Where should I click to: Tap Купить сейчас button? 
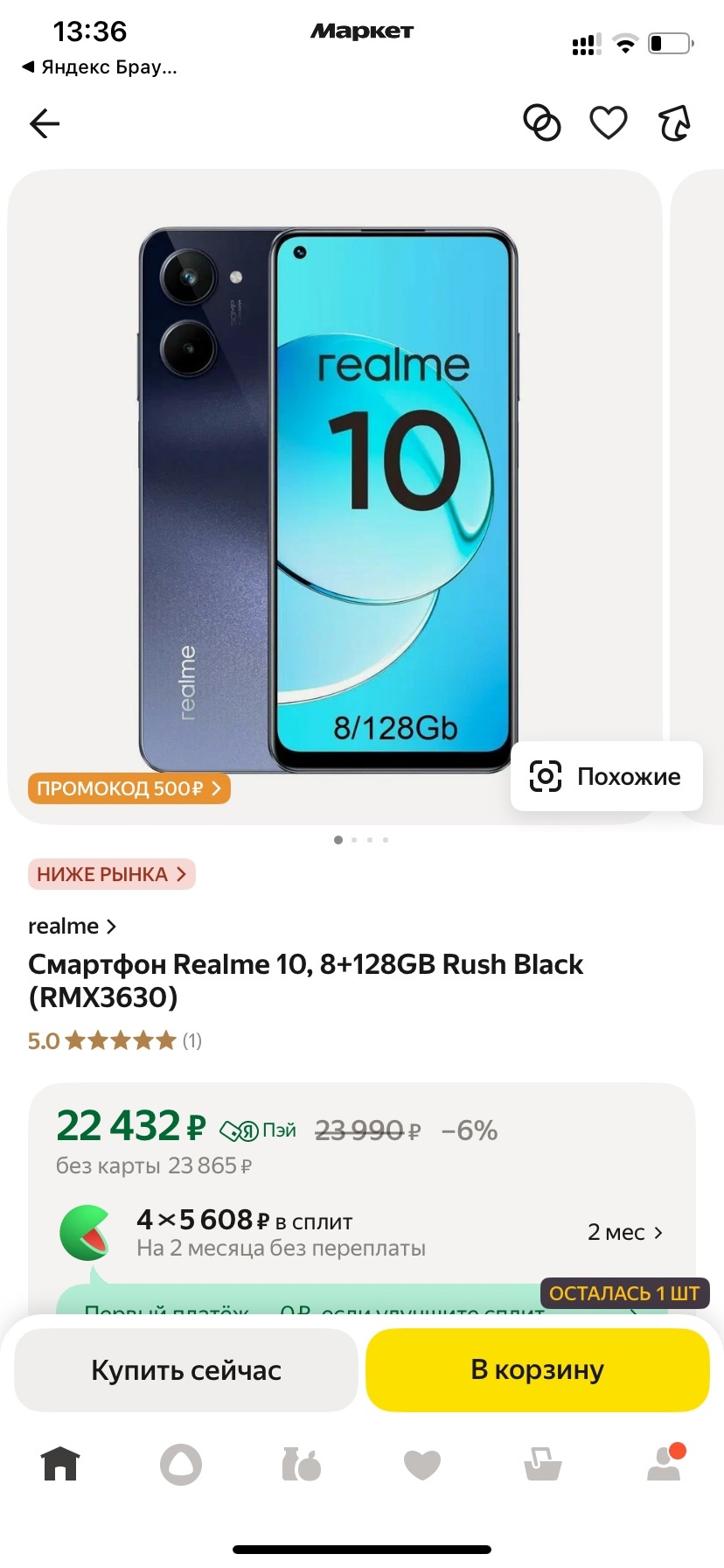click(186, 1370)
